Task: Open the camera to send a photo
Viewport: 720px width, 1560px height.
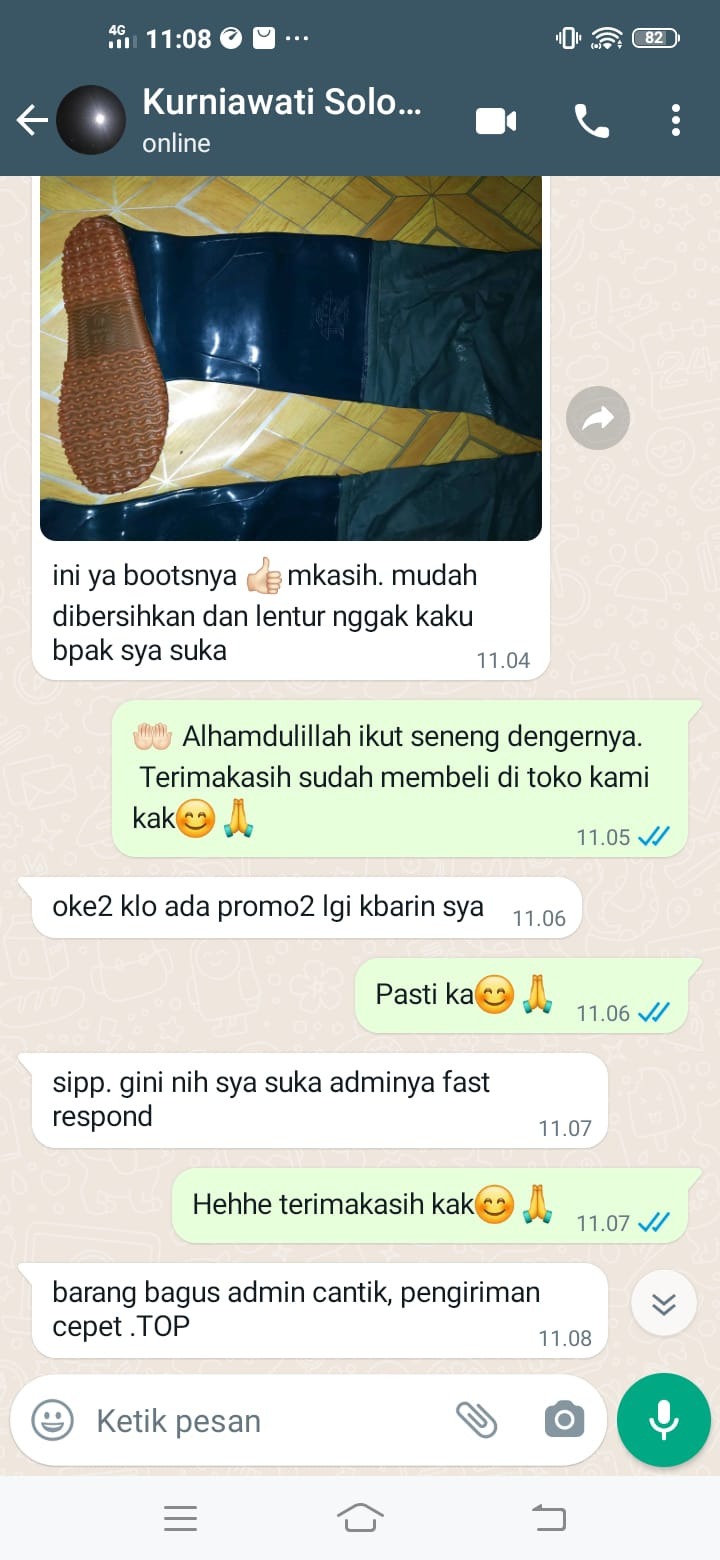Action: [x=564, y=1420]
